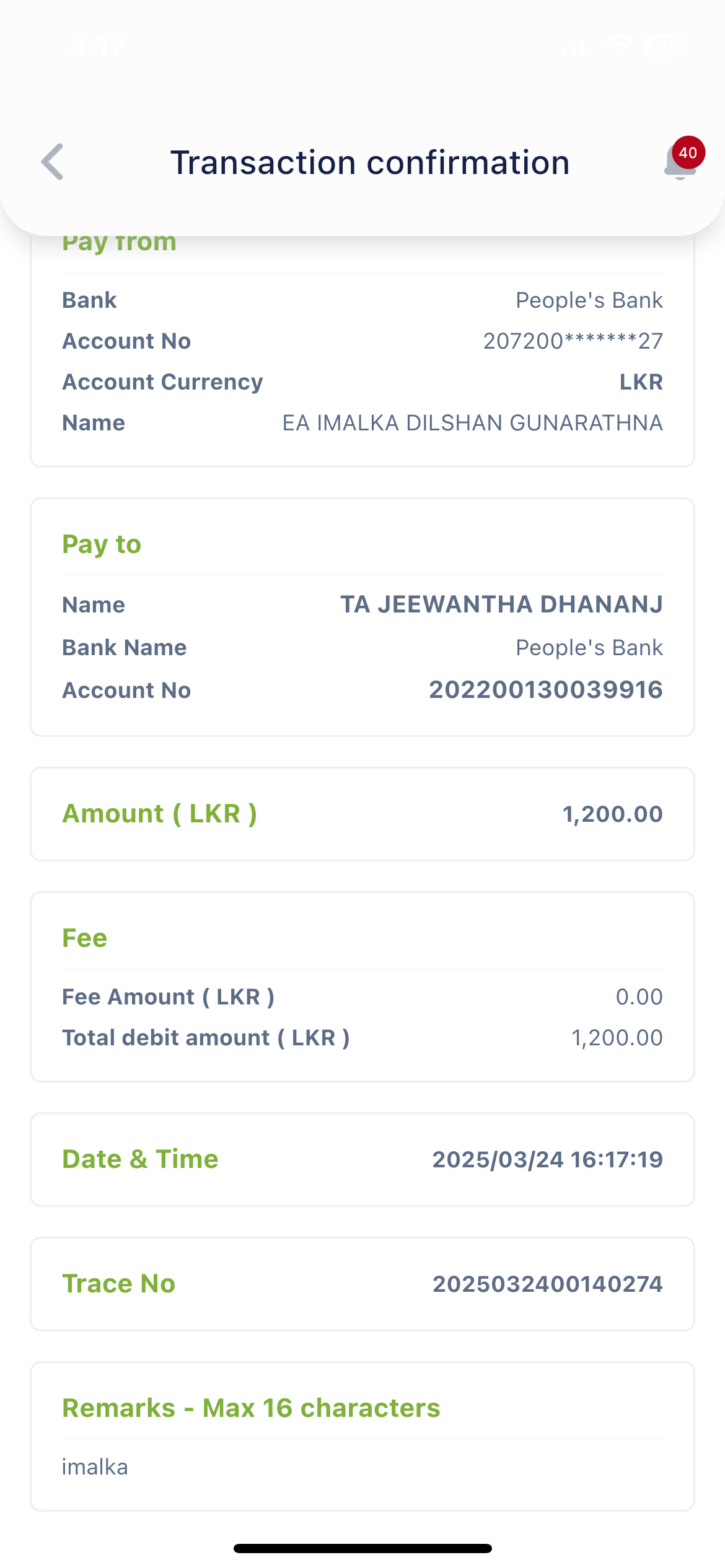
Task: Open the notifications bell
Action: pyautogui.click(x=680, y=163)
